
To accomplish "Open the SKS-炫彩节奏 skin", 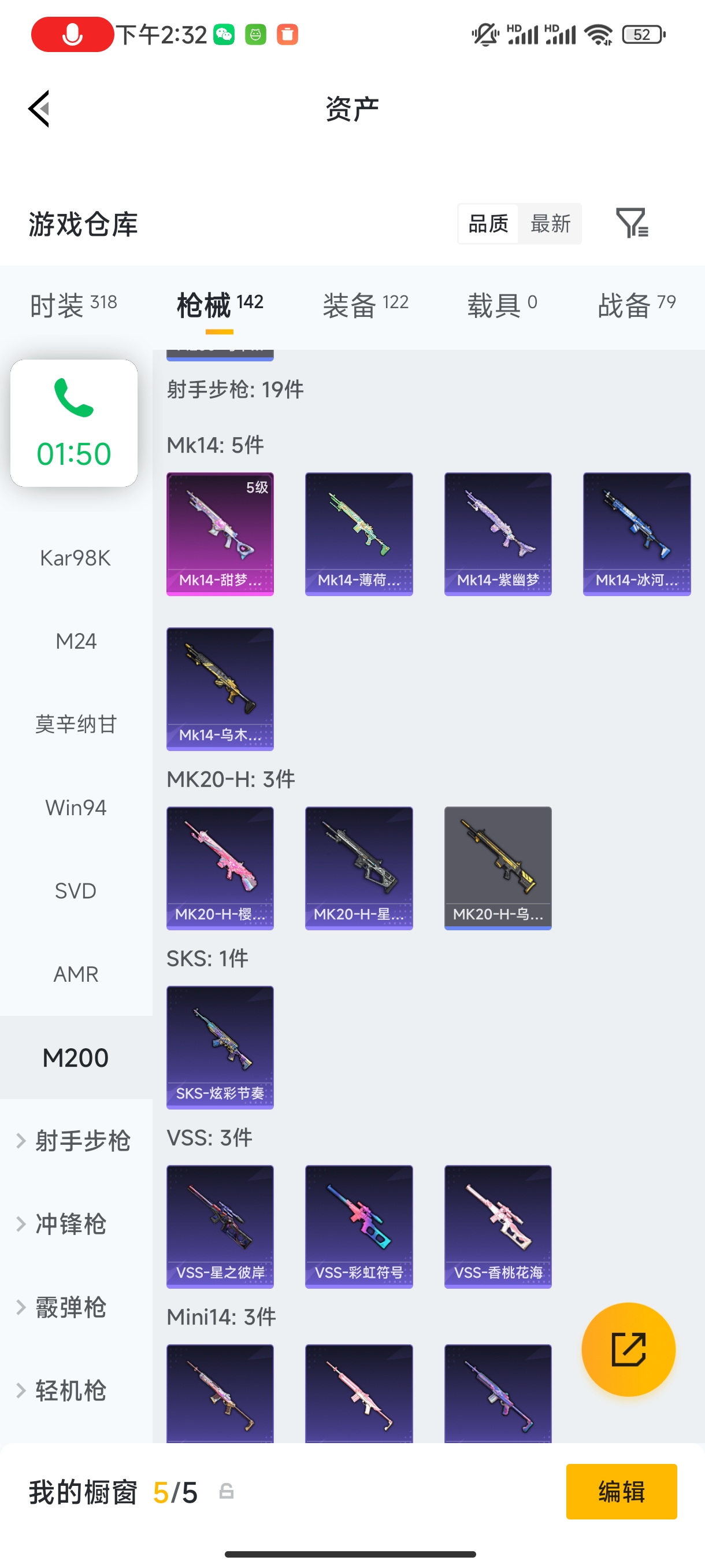I will click(x=220, y=1047).
